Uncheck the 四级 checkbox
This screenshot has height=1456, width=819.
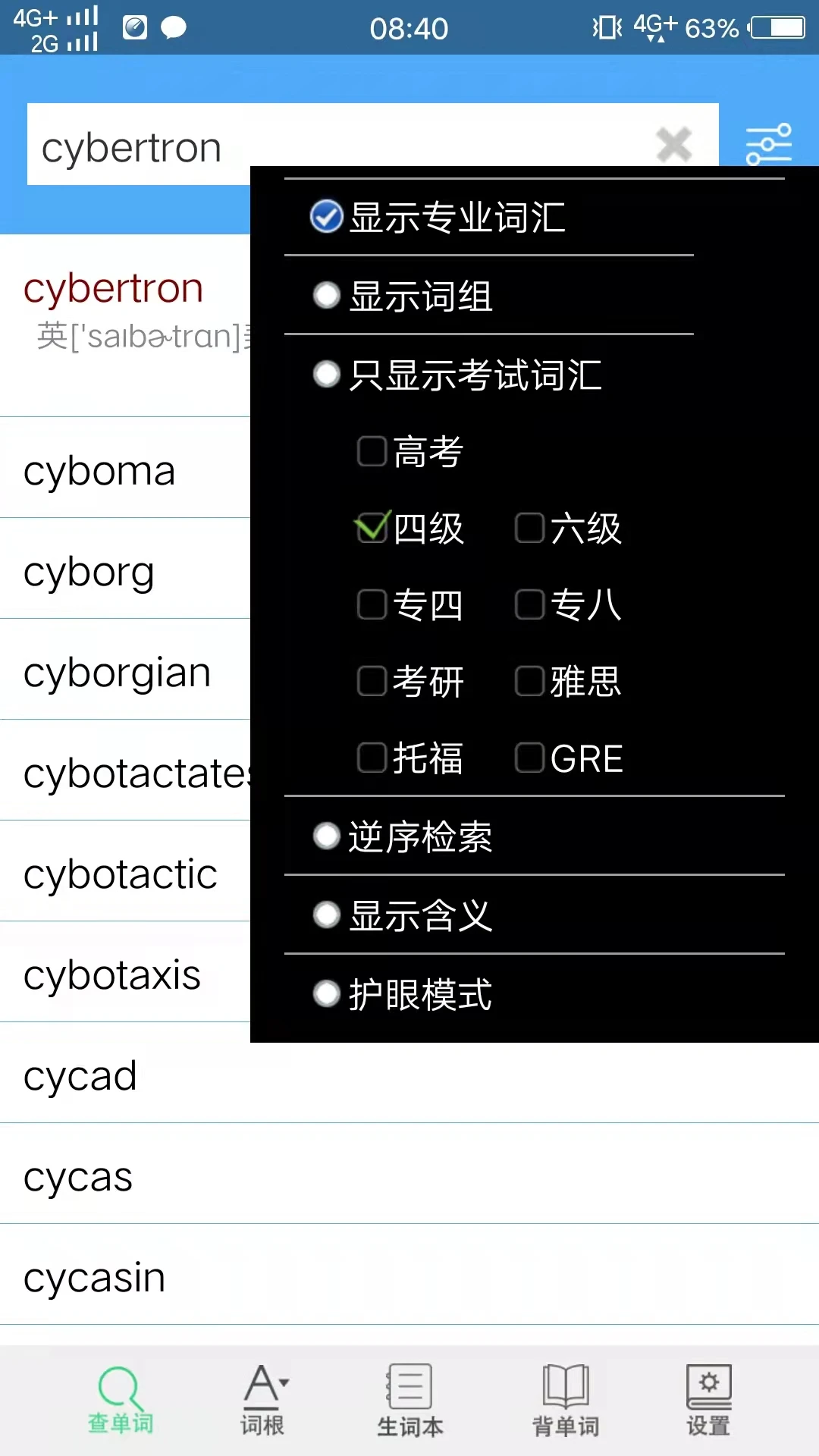[x=372, y=529]
